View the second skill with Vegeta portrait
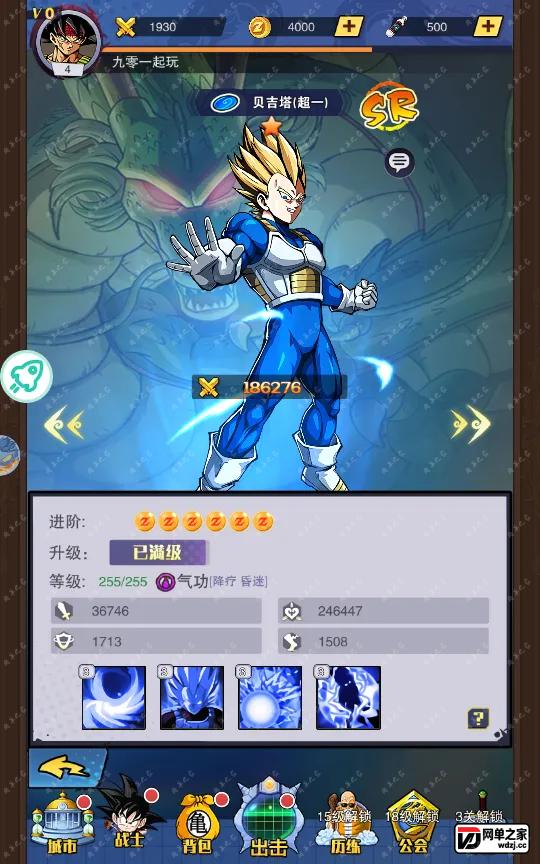 [192, 698]
